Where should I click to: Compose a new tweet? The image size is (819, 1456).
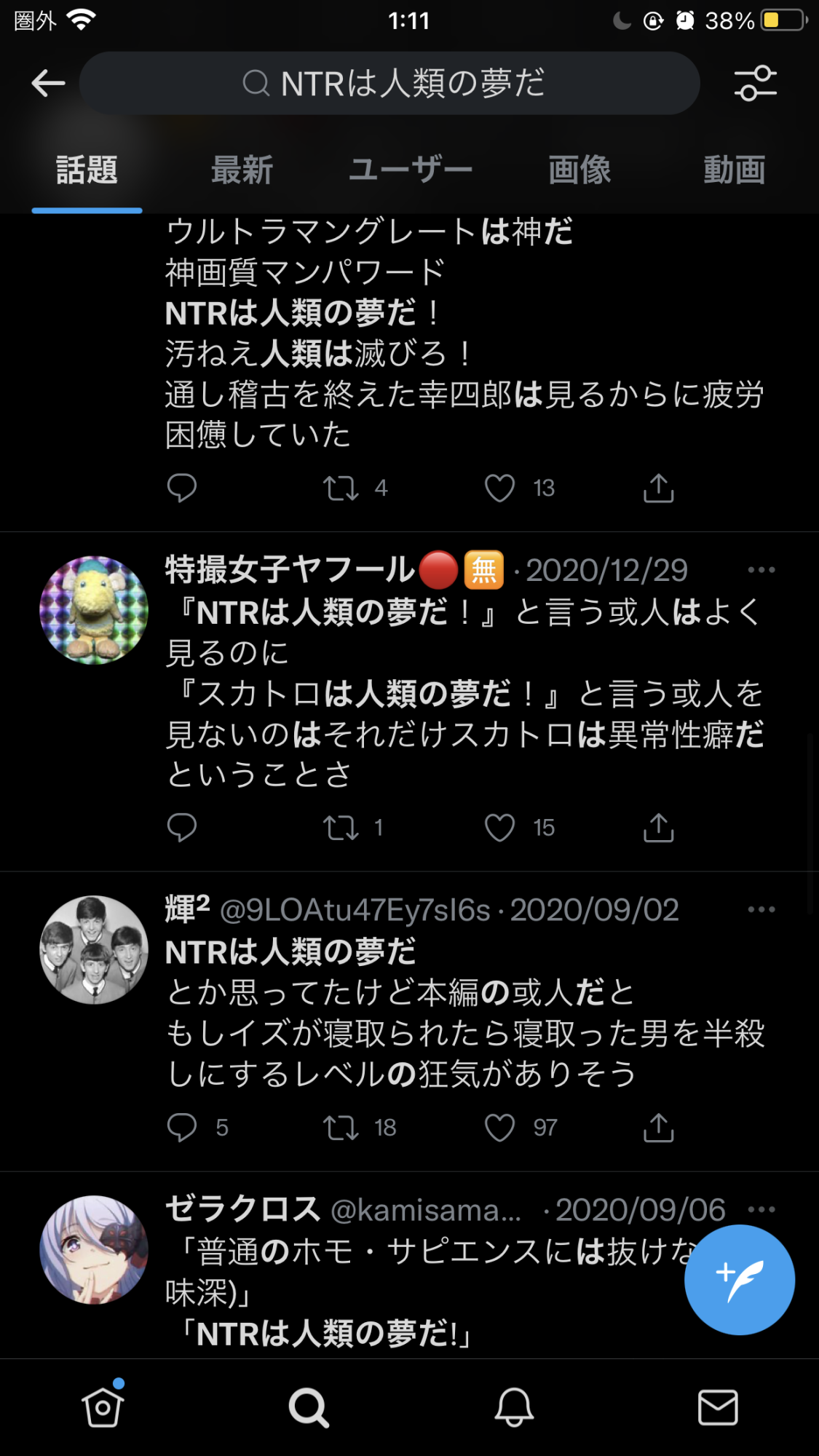coord(739,1280)
